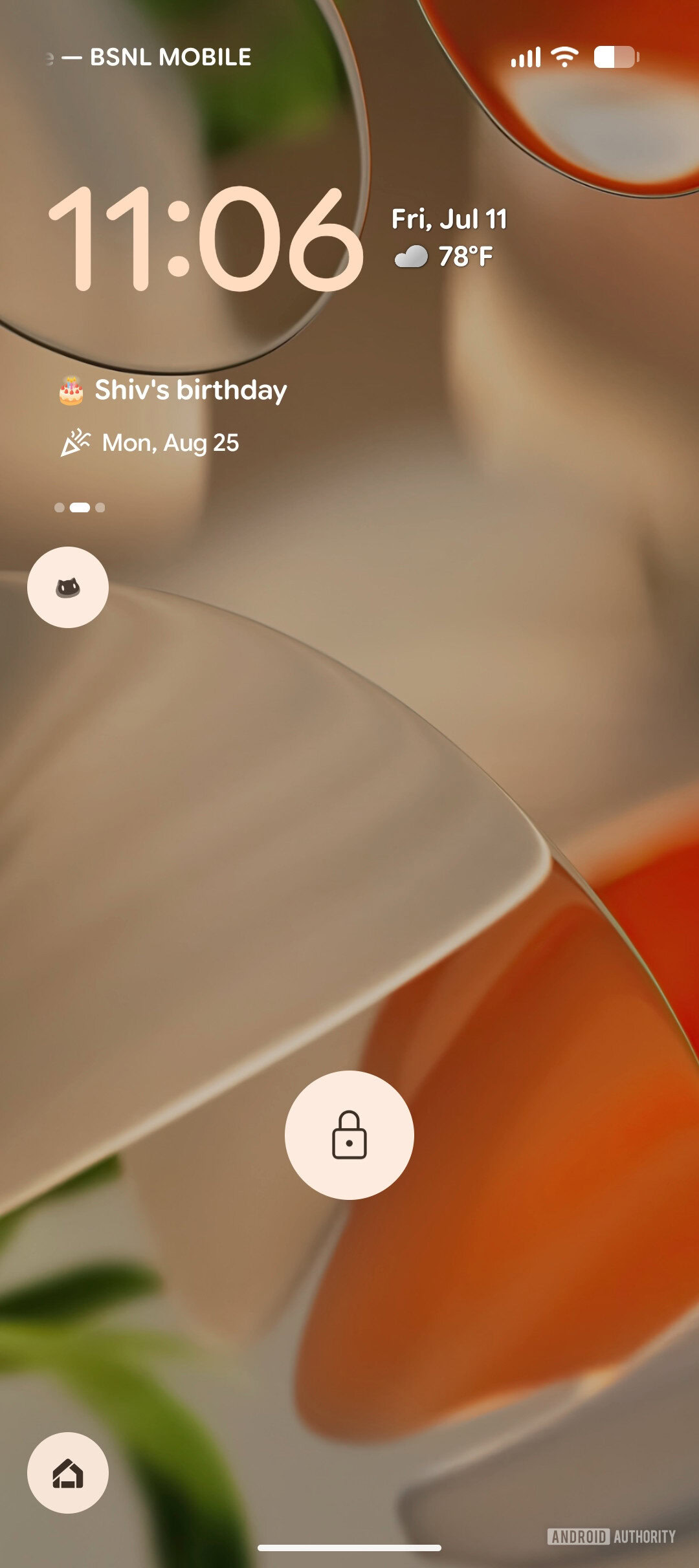Screen dimensions: 699x1568
Task: Open the home controls shortcut
Action: 68,1473
